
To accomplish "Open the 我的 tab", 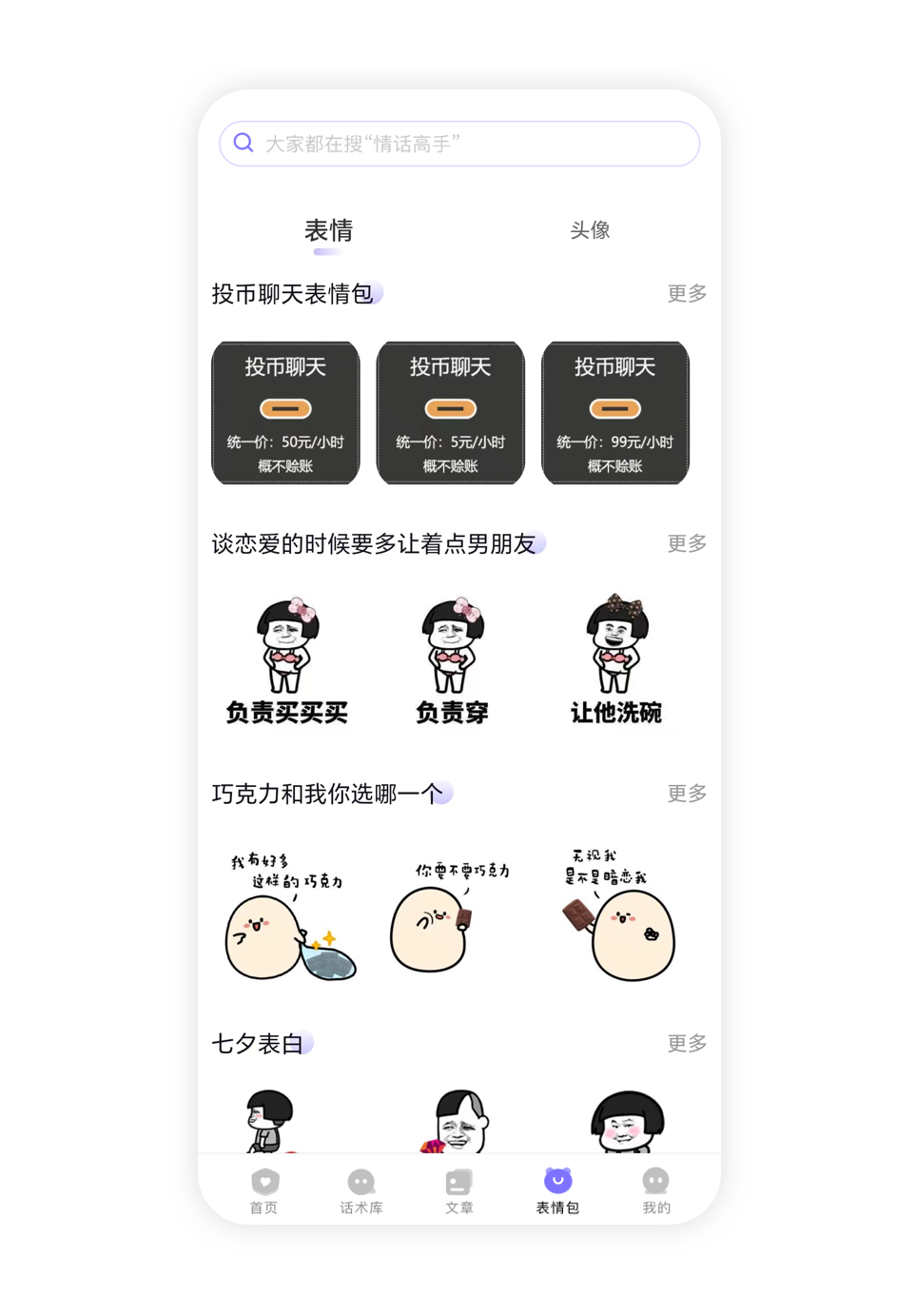I will (x=656, y=1191).
